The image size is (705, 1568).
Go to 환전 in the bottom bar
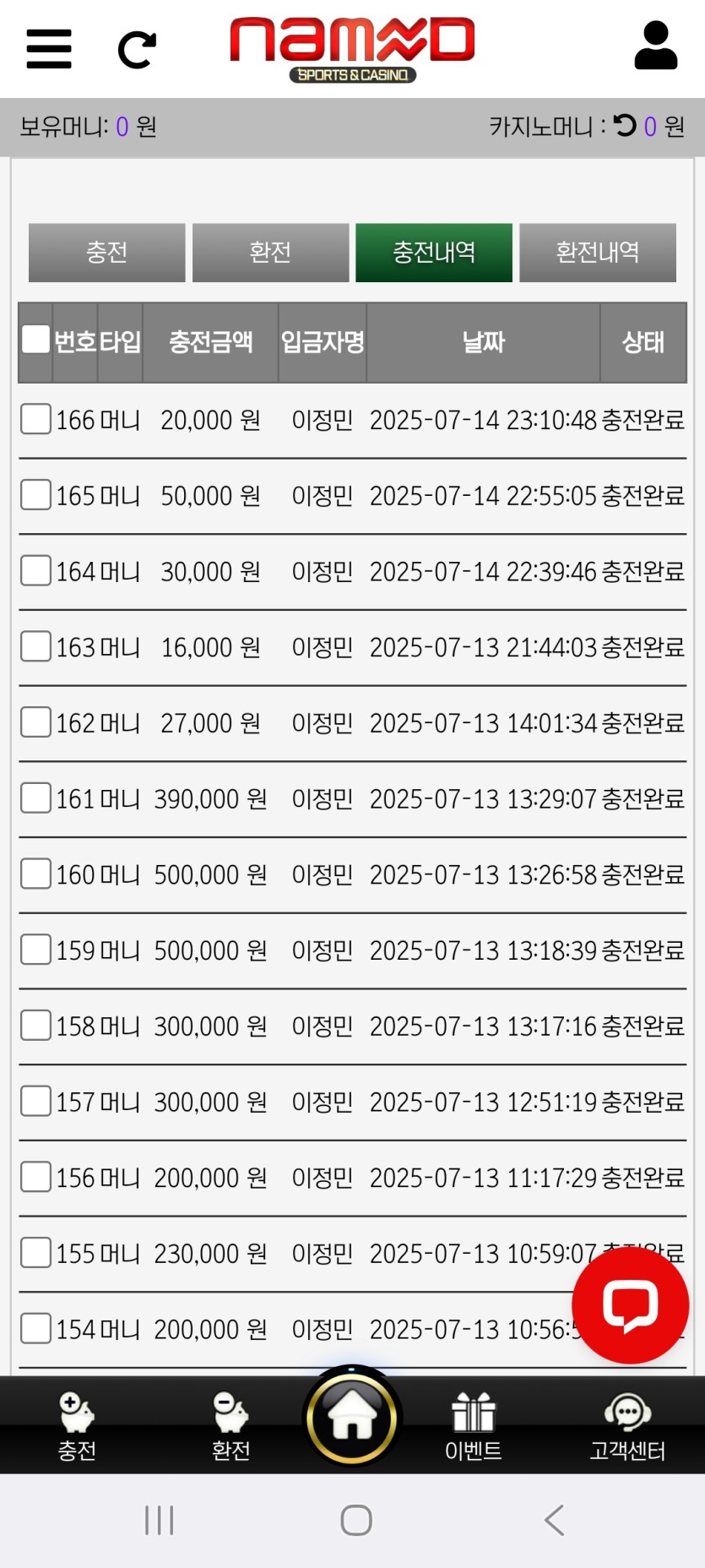point(230,1426)
